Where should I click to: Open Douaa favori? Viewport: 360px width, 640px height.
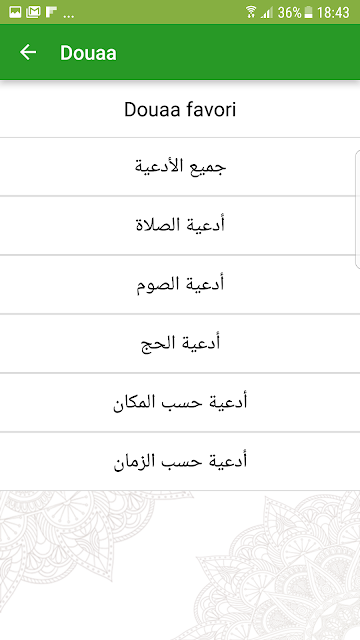(x=180, y=109)
